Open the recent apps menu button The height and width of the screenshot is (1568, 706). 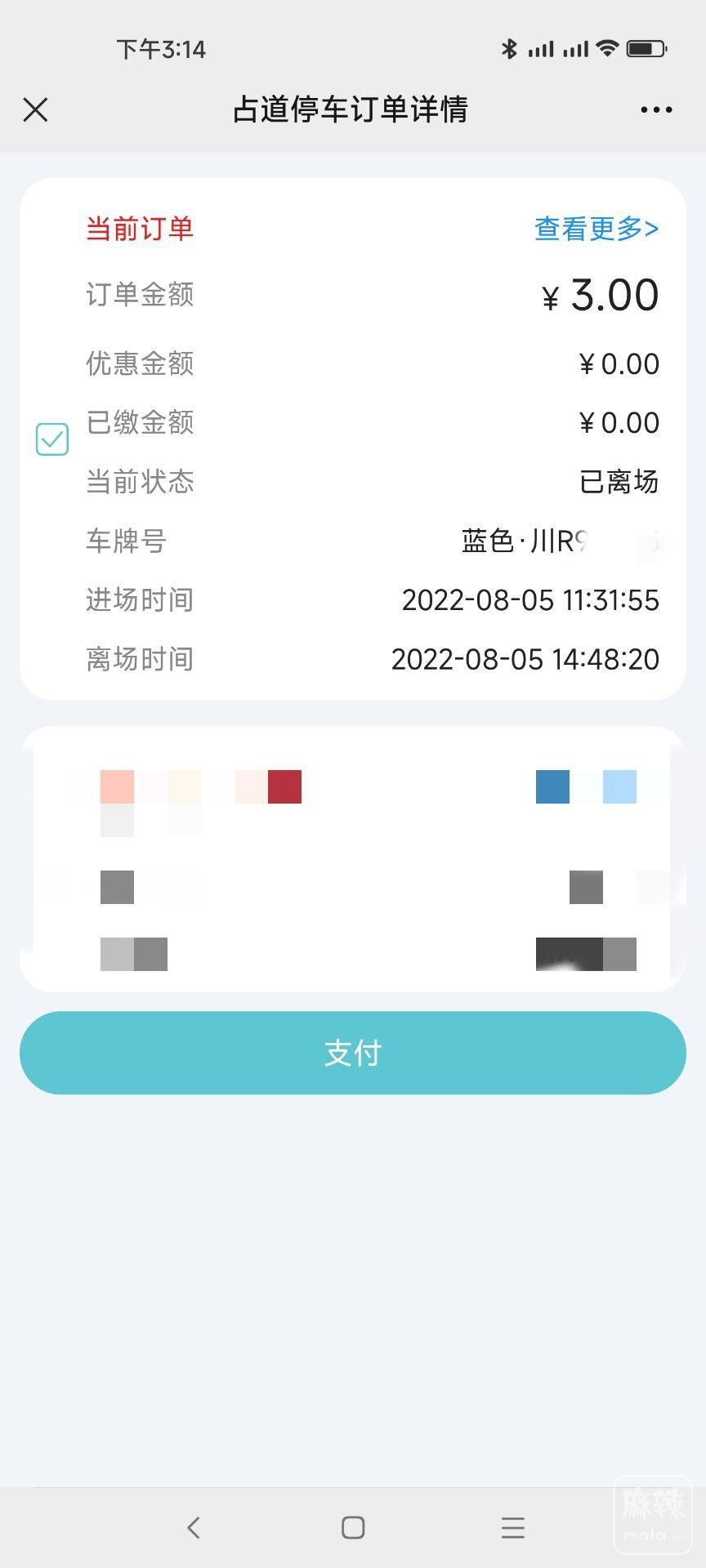point(512,1527)
